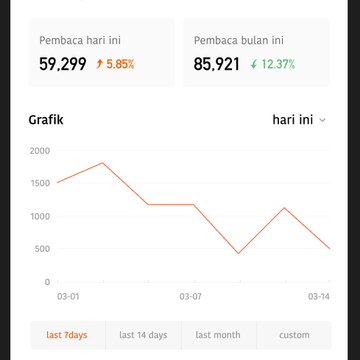The height and width of the screenshot is (360, 360).
Task: Show last month data
Action: pos(219,335)
